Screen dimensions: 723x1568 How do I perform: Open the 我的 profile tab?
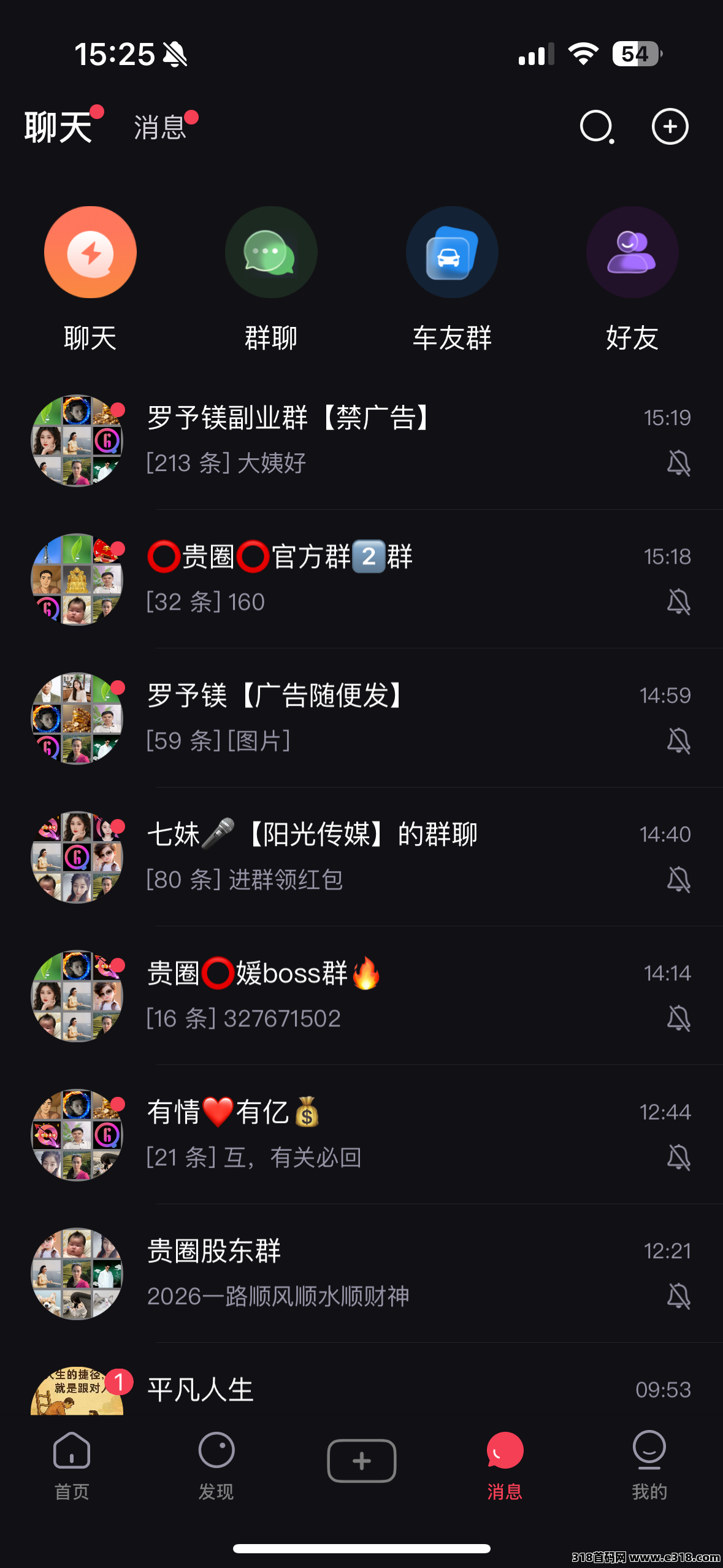click(x=649, y=1465)
